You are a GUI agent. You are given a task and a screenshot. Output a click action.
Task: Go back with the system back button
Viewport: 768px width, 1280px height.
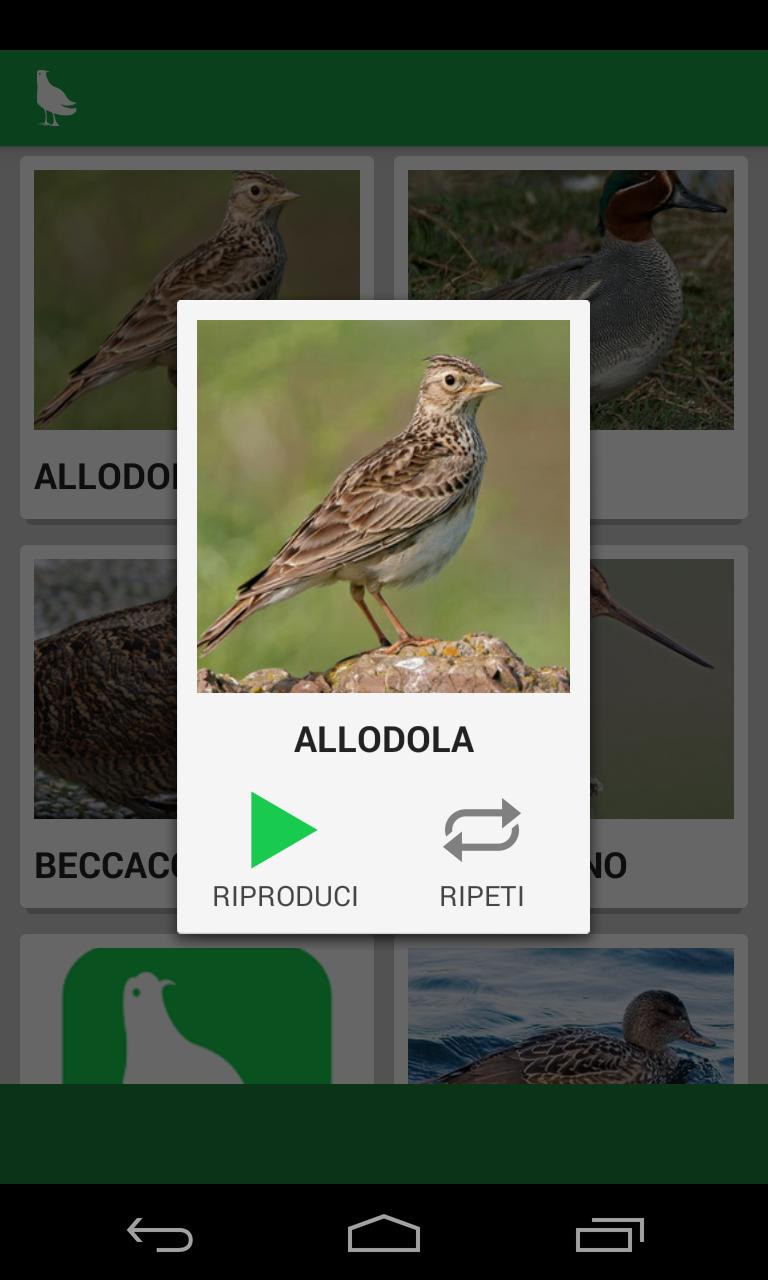click(160, 1235)
